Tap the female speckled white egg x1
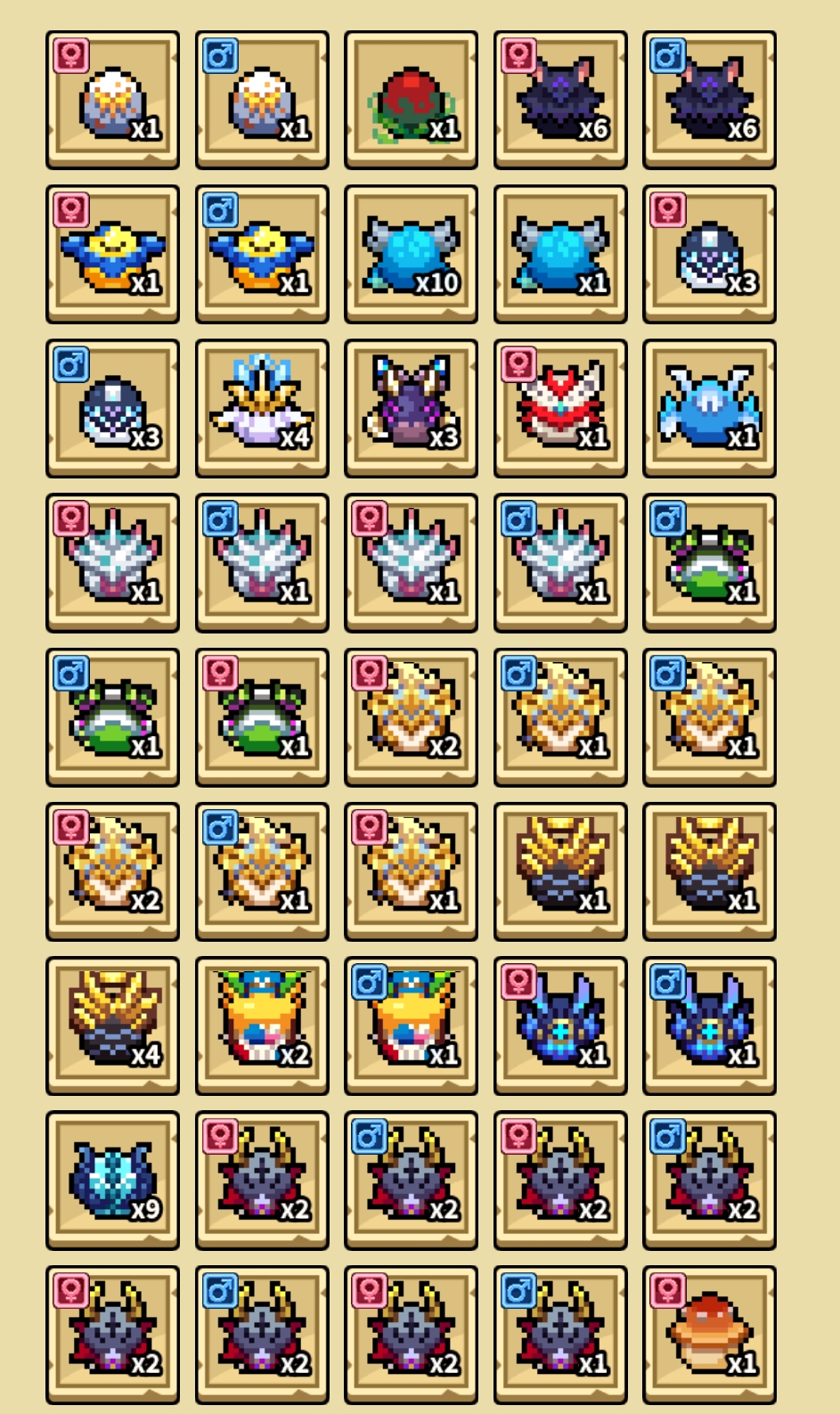The height and width of the screenshot is (1414, 840). point(112,100)
